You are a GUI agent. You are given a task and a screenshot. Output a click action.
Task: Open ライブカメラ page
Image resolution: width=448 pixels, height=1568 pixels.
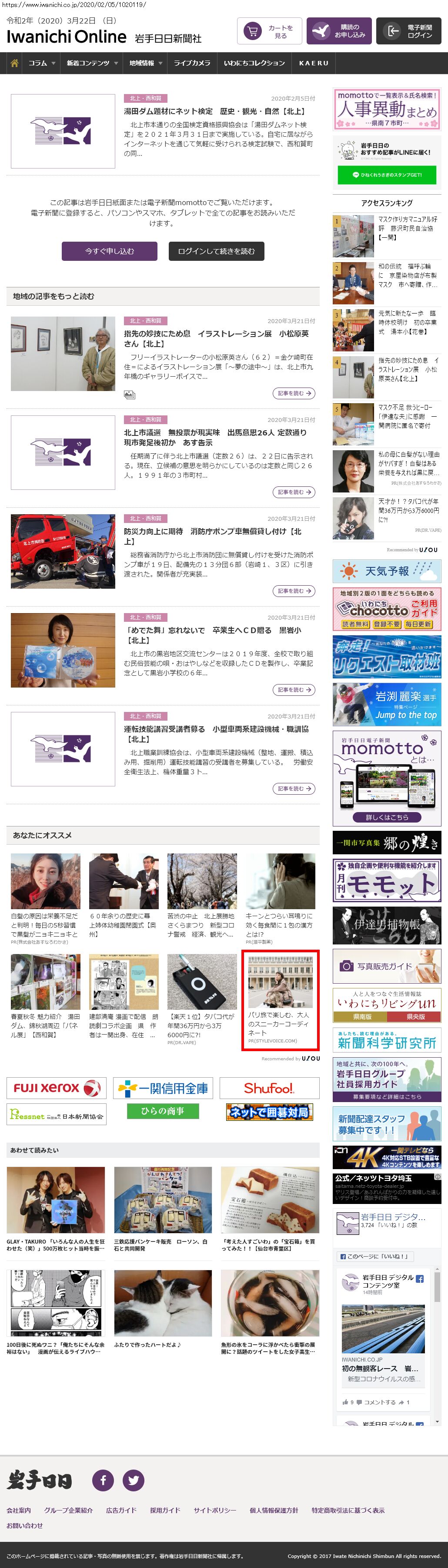pyautogui.click(x=192, y=63)
